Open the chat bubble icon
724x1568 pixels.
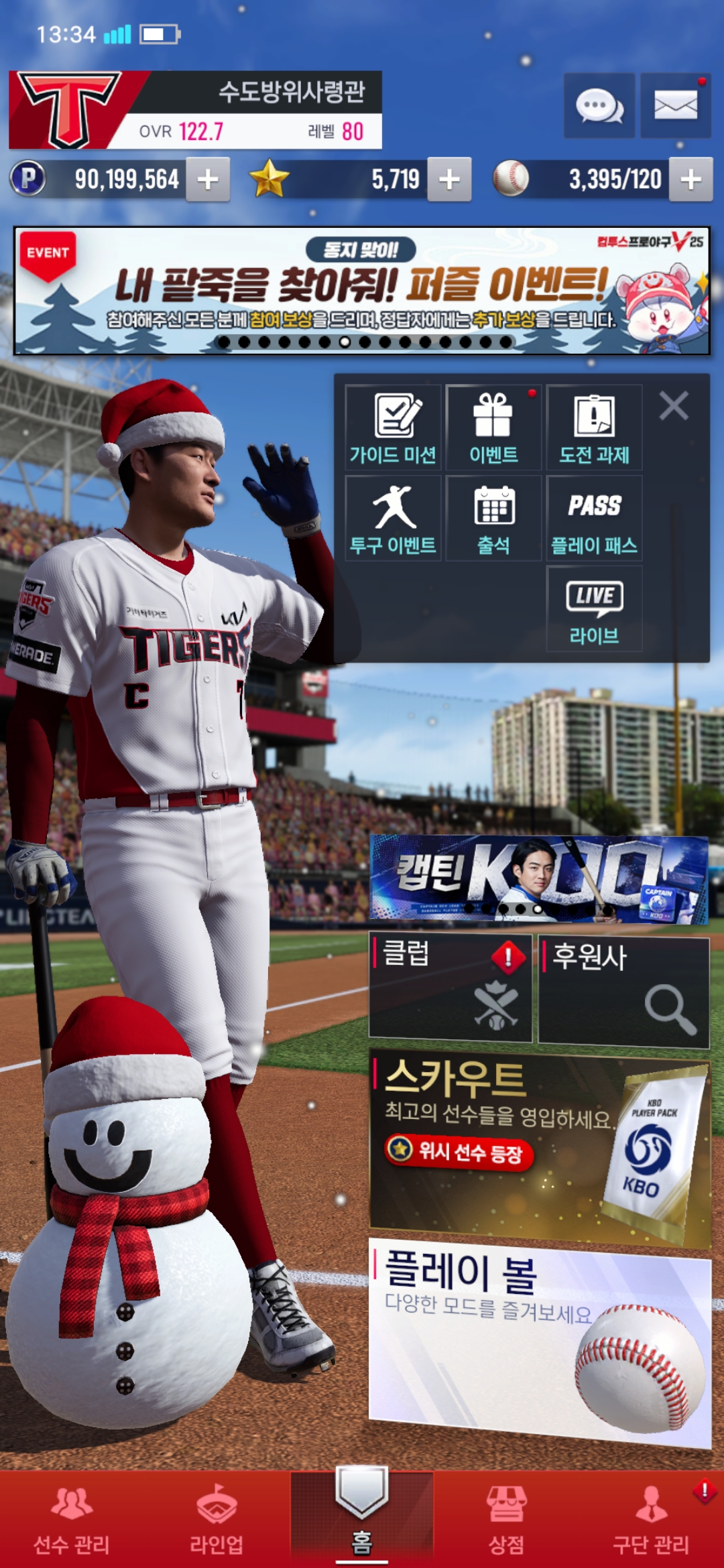[599, 106]
